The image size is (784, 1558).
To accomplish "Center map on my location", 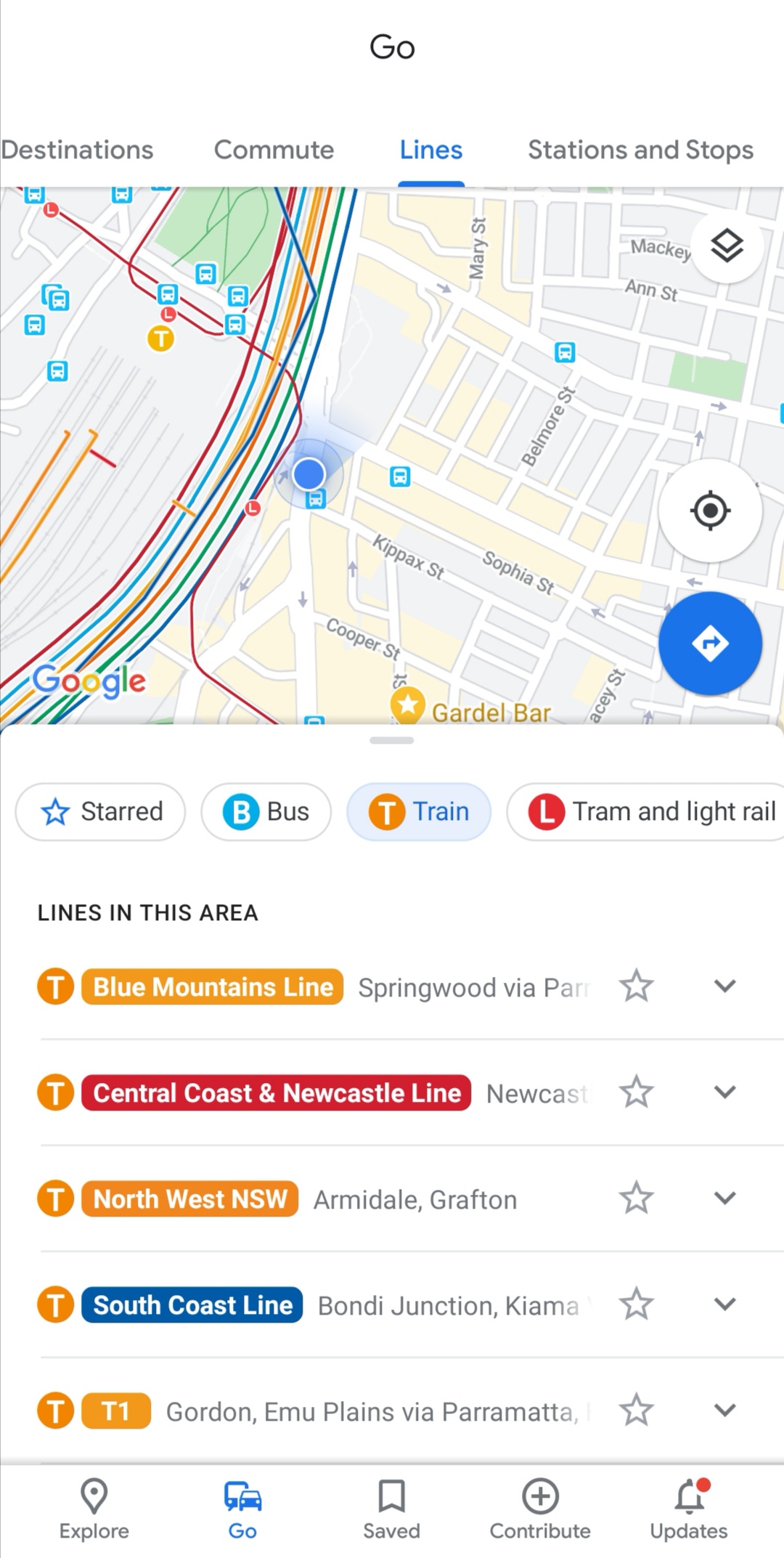I will (x=710, y=511).
